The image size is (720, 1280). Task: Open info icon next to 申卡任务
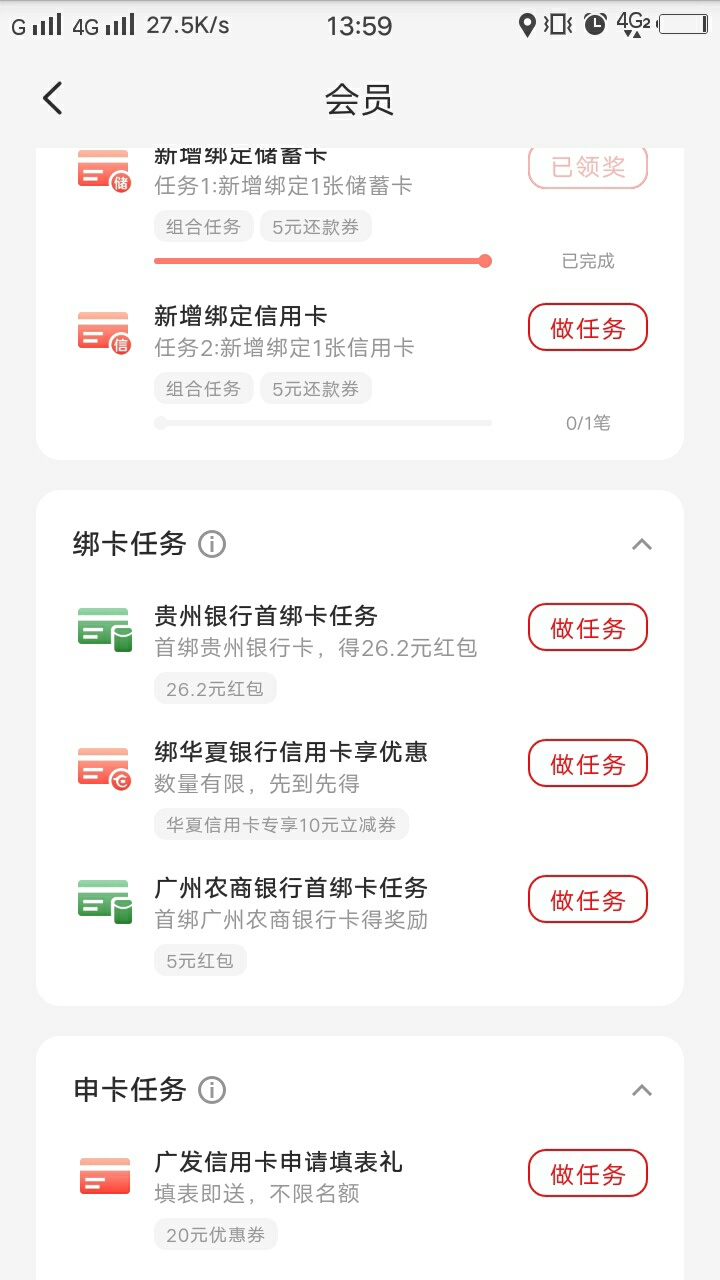212,1090
